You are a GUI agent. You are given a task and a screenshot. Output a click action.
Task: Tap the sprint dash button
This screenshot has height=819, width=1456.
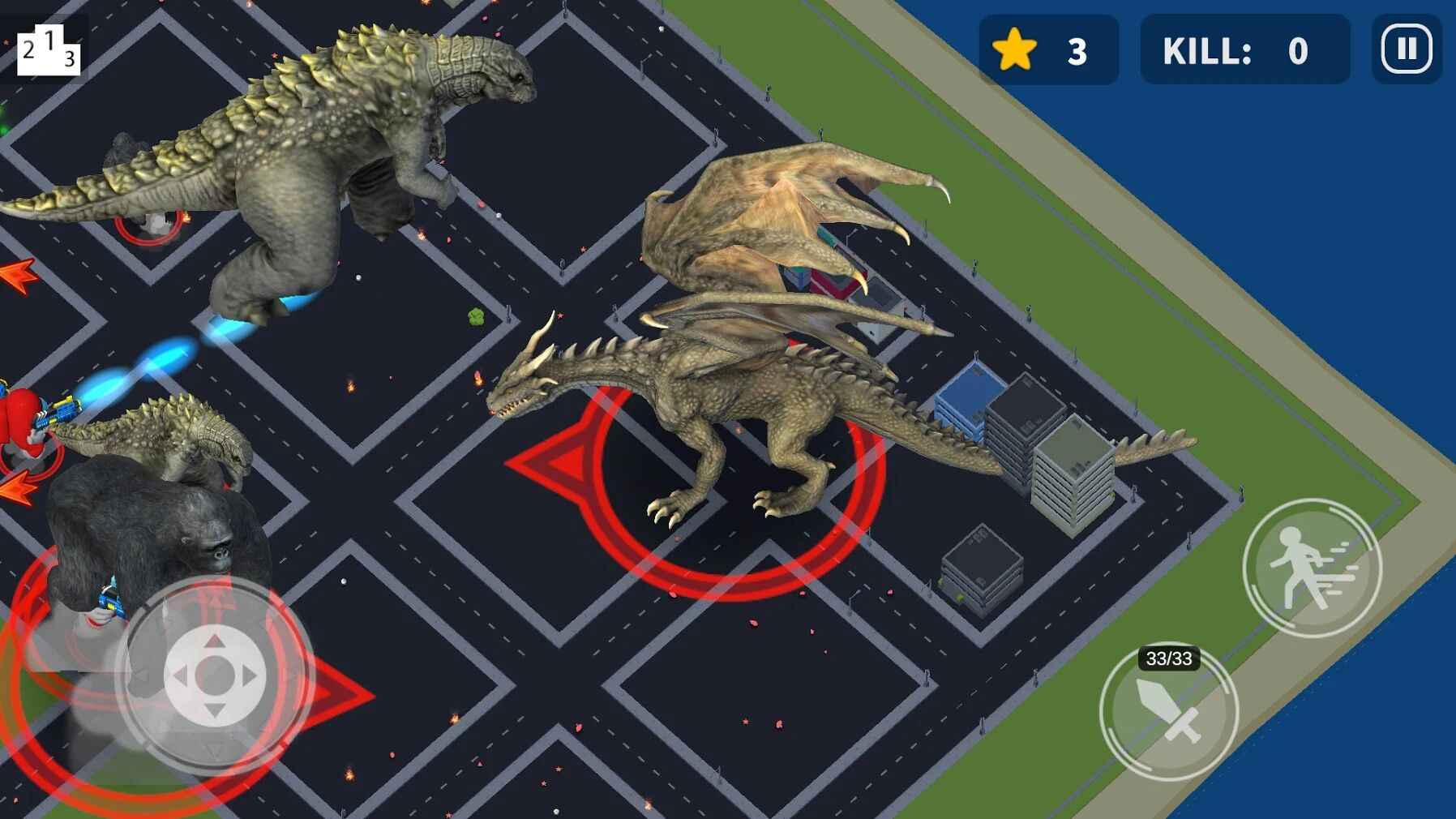point(1311,568)
